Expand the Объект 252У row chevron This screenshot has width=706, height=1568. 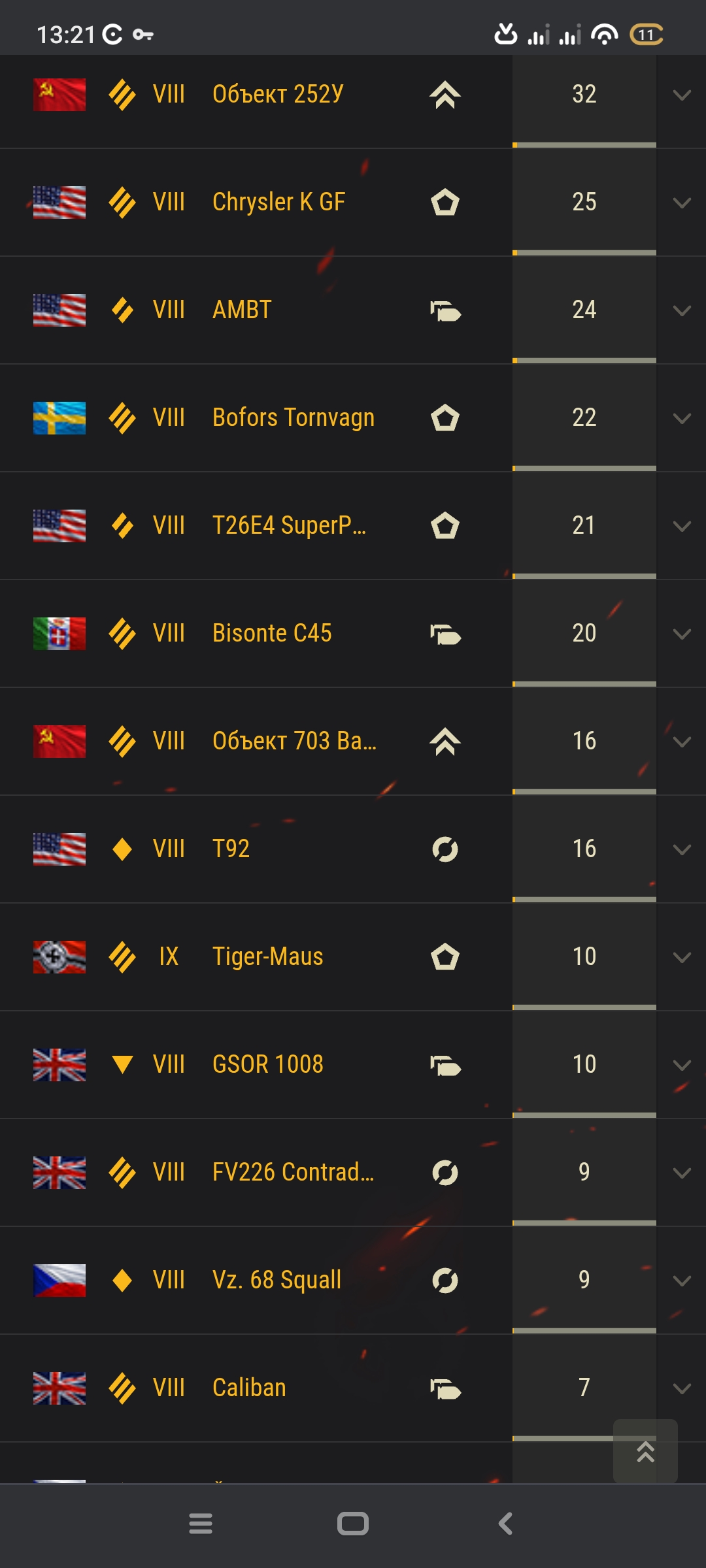click(682, 95)
